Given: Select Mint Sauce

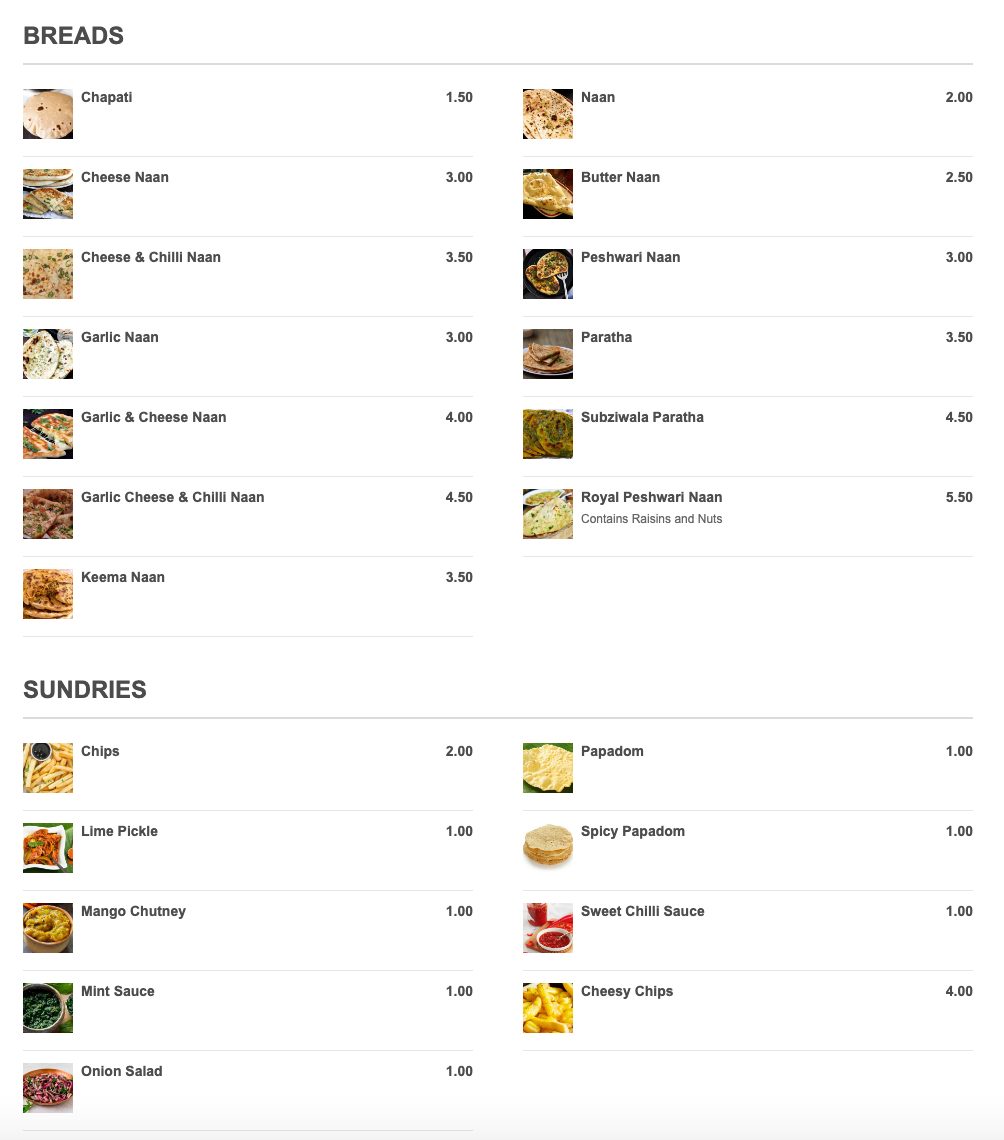Looking at the screenshot, I should pyautogui.click(x=118, y=992).
